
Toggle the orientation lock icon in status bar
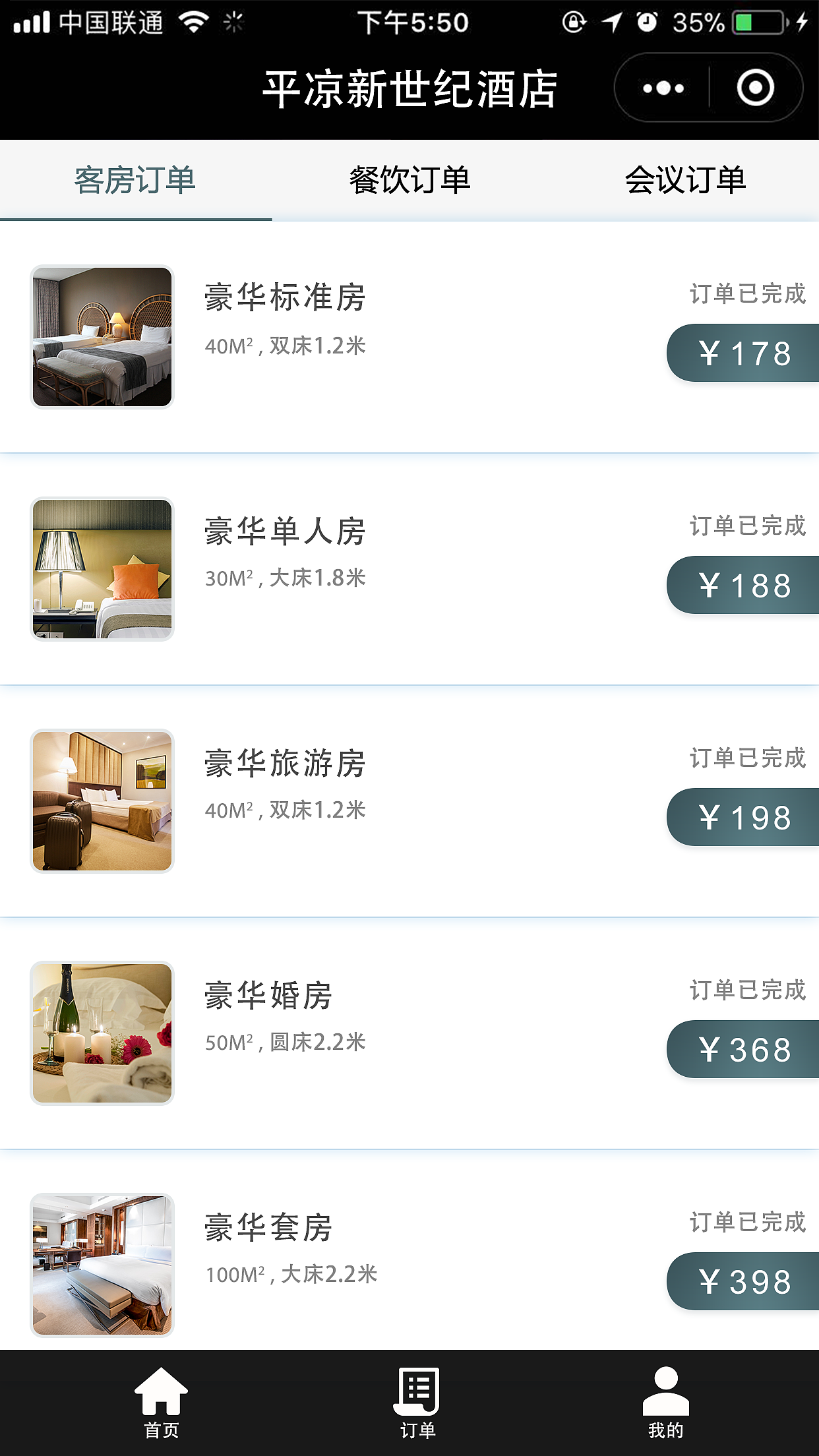pos(573,21)
